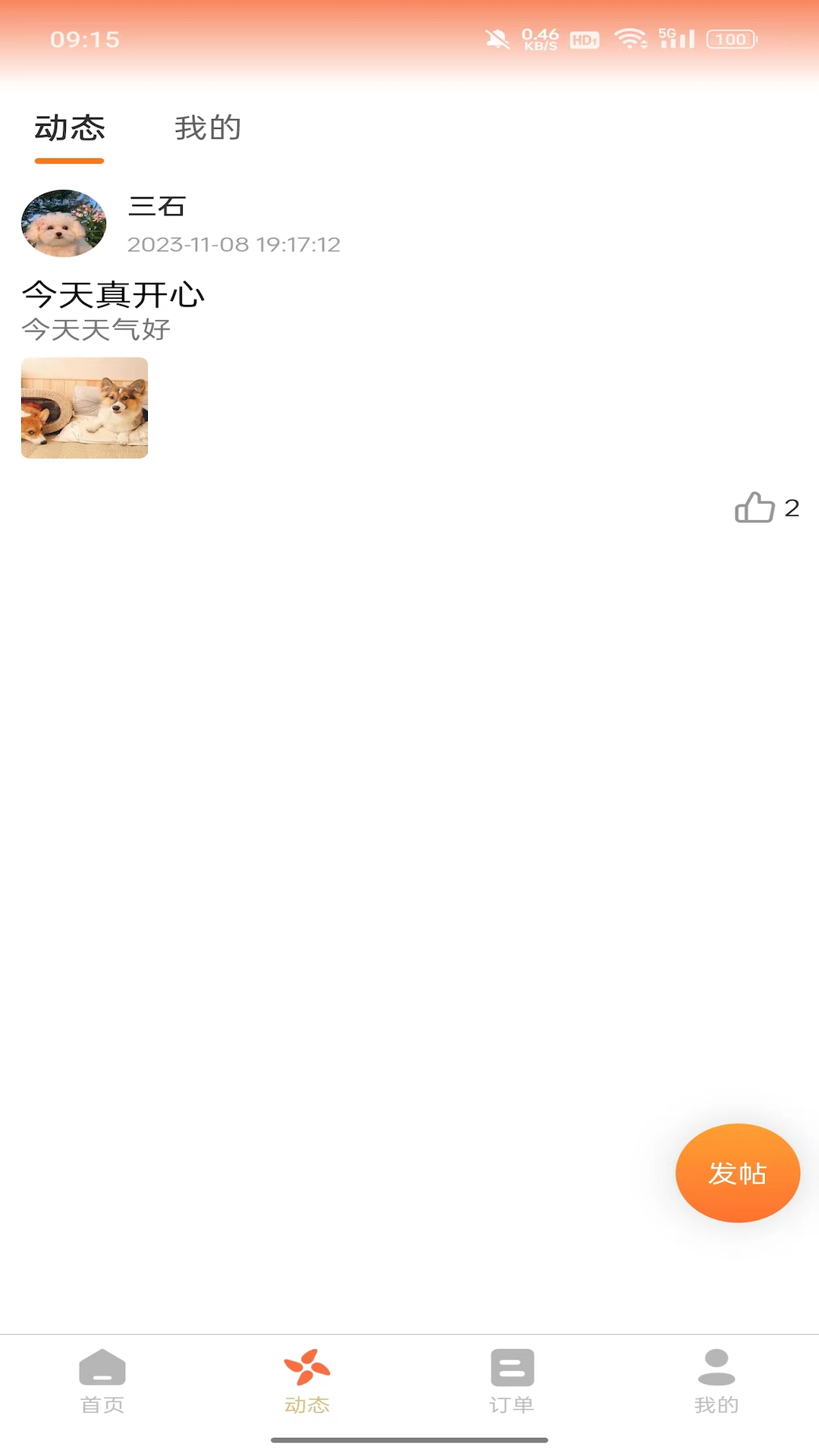Tap the 动态 bottom navigation item
The image size is (819, 1456).
pos(307,1382)
